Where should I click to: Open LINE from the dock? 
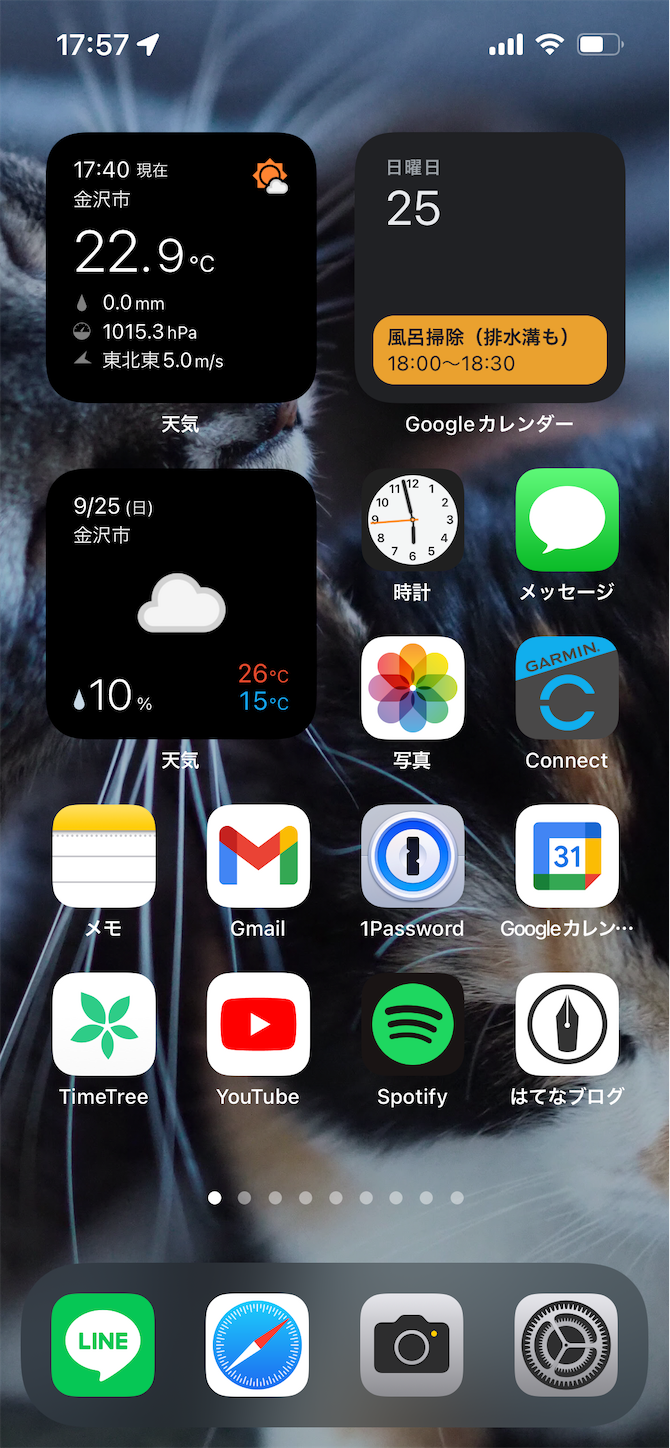(x=103, y=1344)
